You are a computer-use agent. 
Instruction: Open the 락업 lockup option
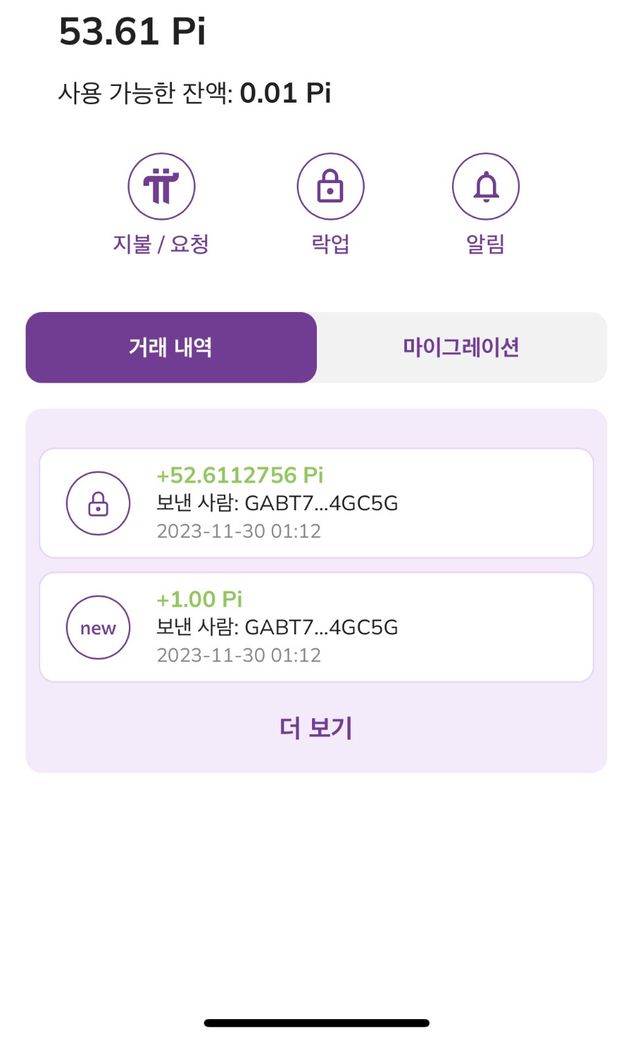pyautogui.click(x=330, y=187)
